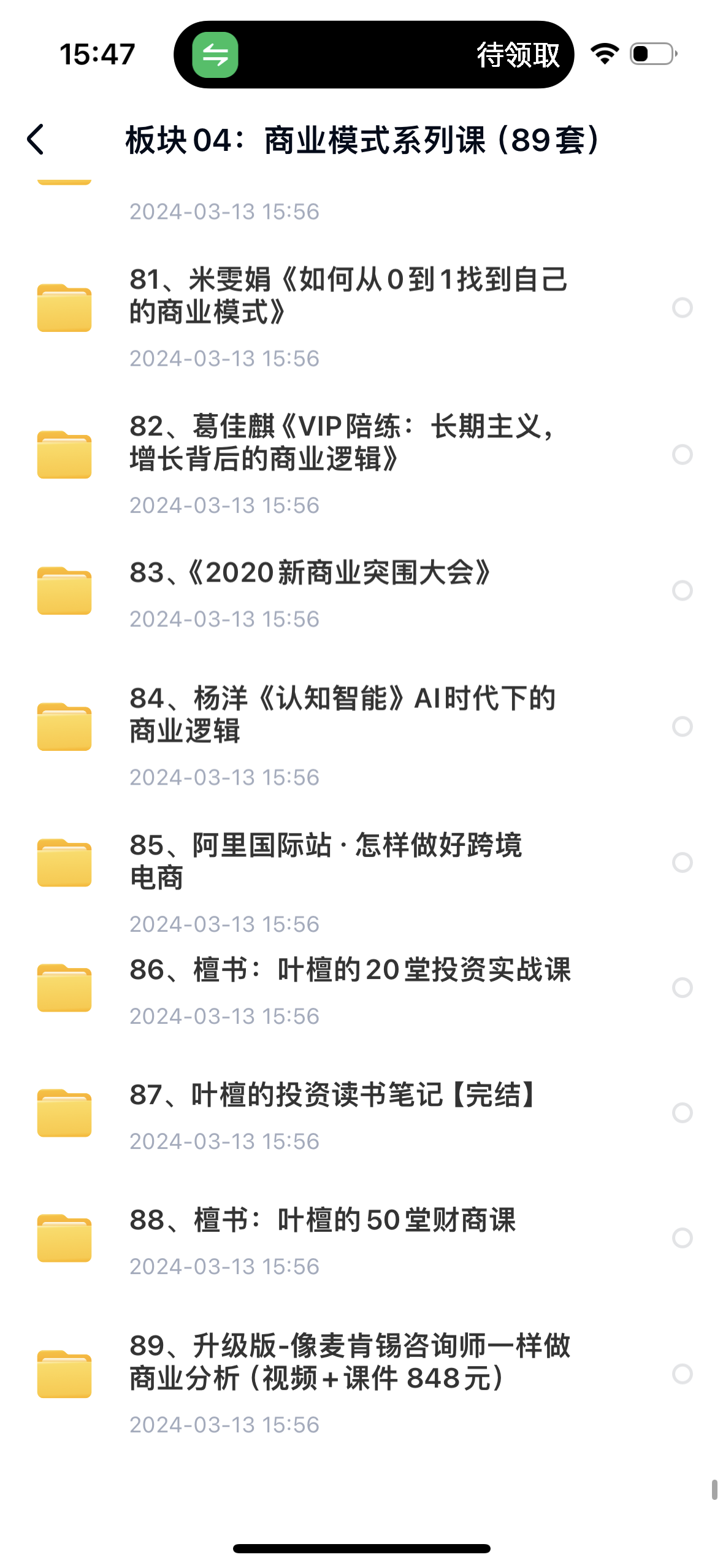The image size is (723, 1568).
Task: Tap the 待领取 pill in the Dynamic Island
Action: [x=518, y=55]
